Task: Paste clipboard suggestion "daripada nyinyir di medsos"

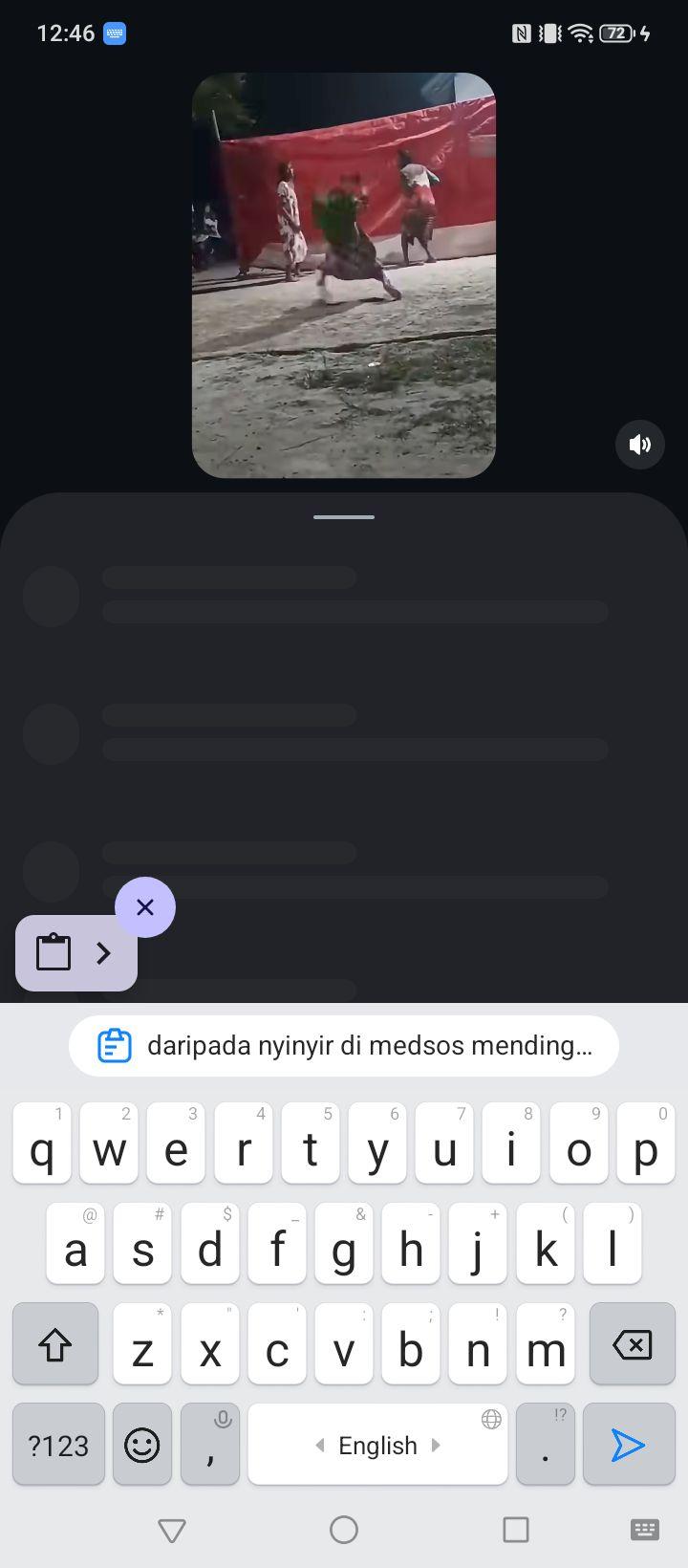Action: 344,1046
